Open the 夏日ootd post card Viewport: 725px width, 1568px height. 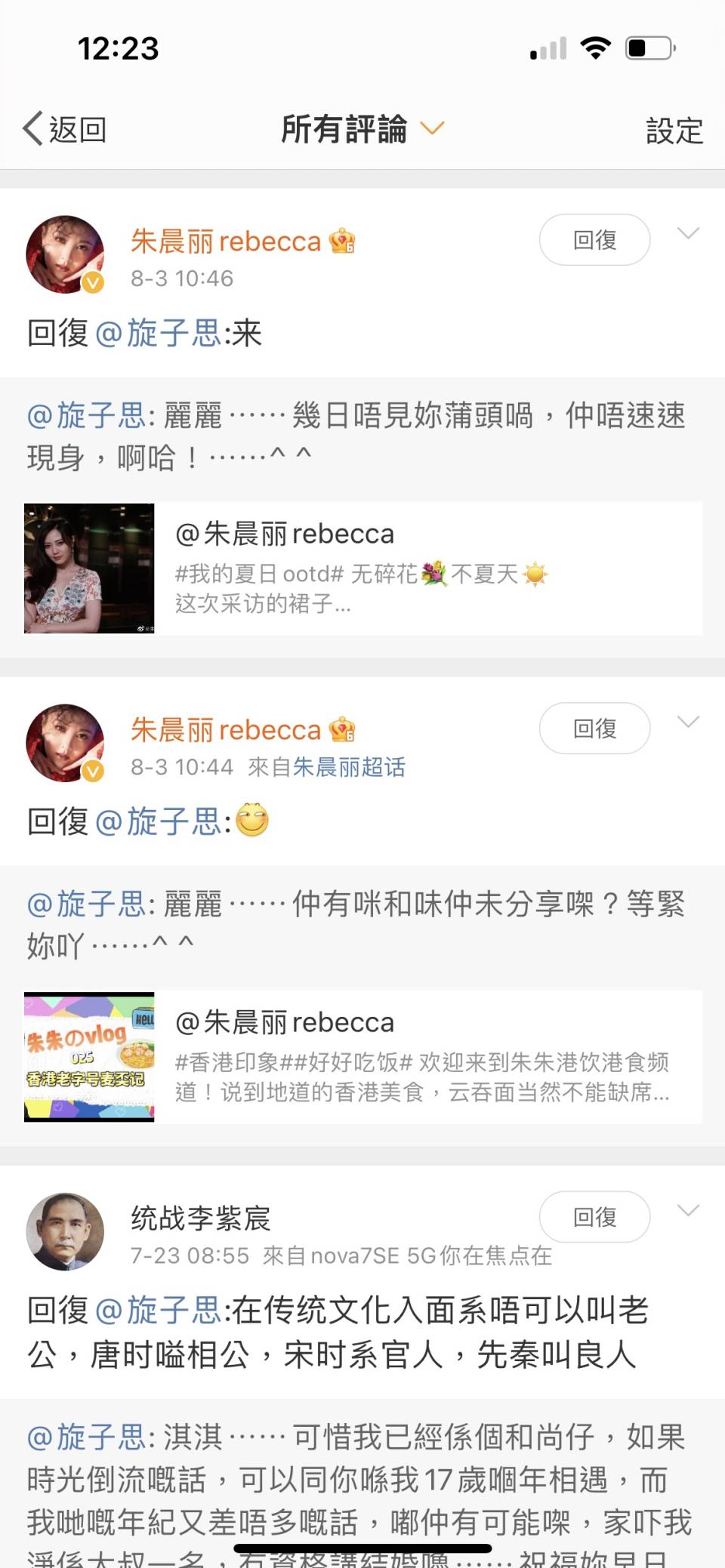pos(362,568)
